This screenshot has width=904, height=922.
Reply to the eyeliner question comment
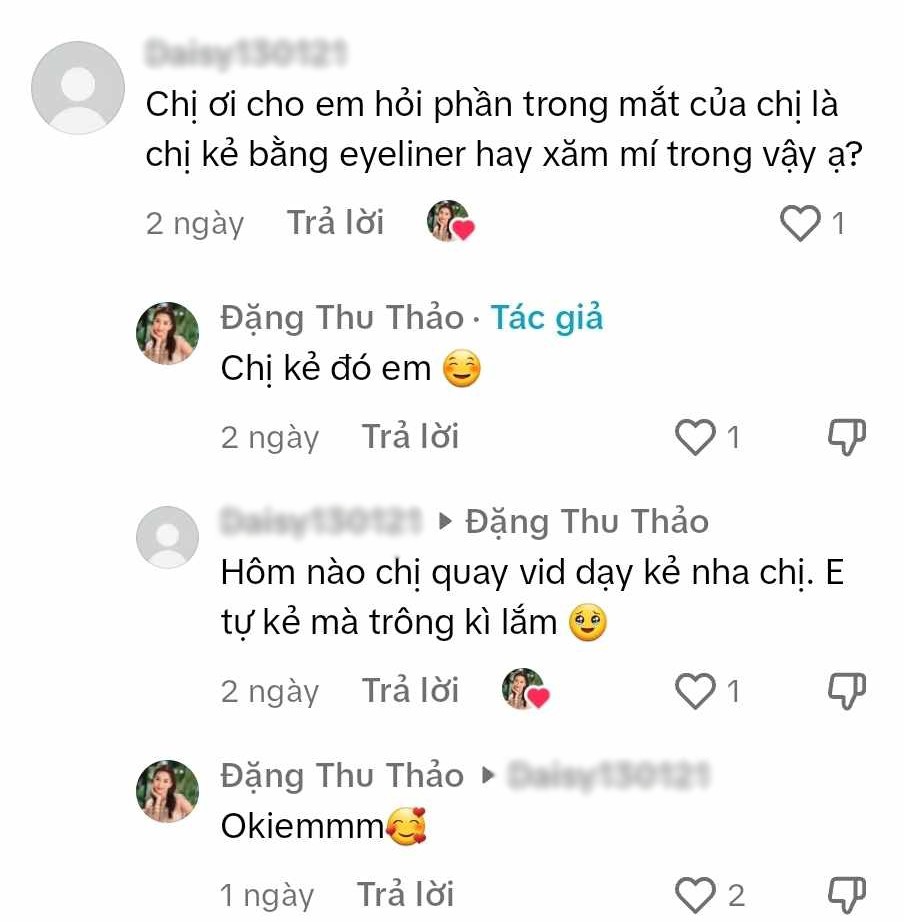(x=335, y=222)
